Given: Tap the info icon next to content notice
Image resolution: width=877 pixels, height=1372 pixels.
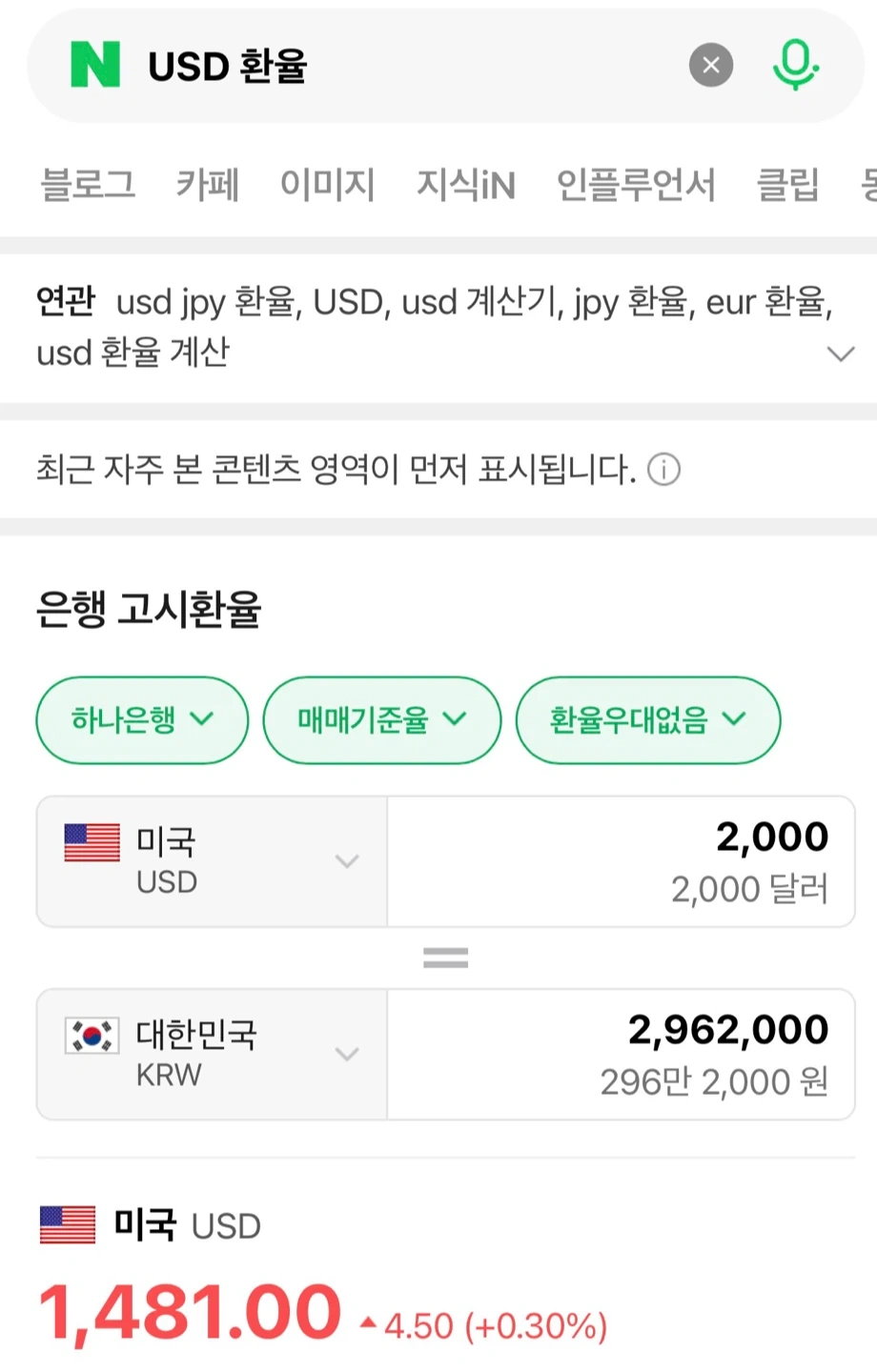Looking at the screenshot, I should [x=665, y=470].
